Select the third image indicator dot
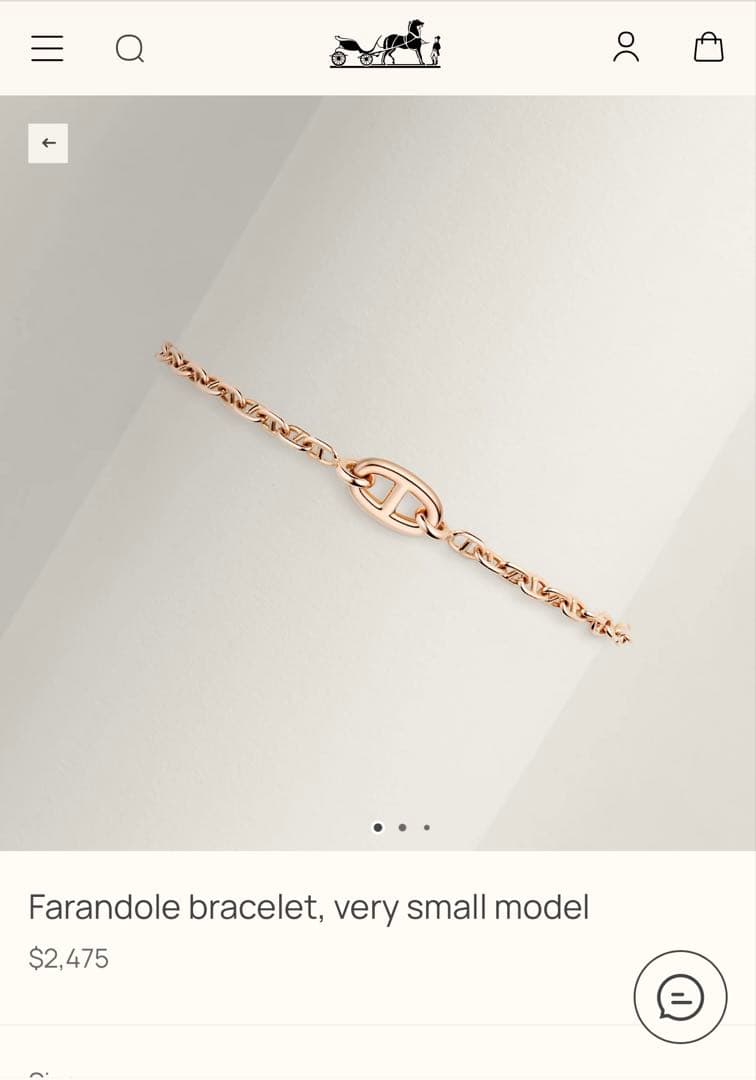The height and width of the screenshot is (1080, 756). point(427,827)
